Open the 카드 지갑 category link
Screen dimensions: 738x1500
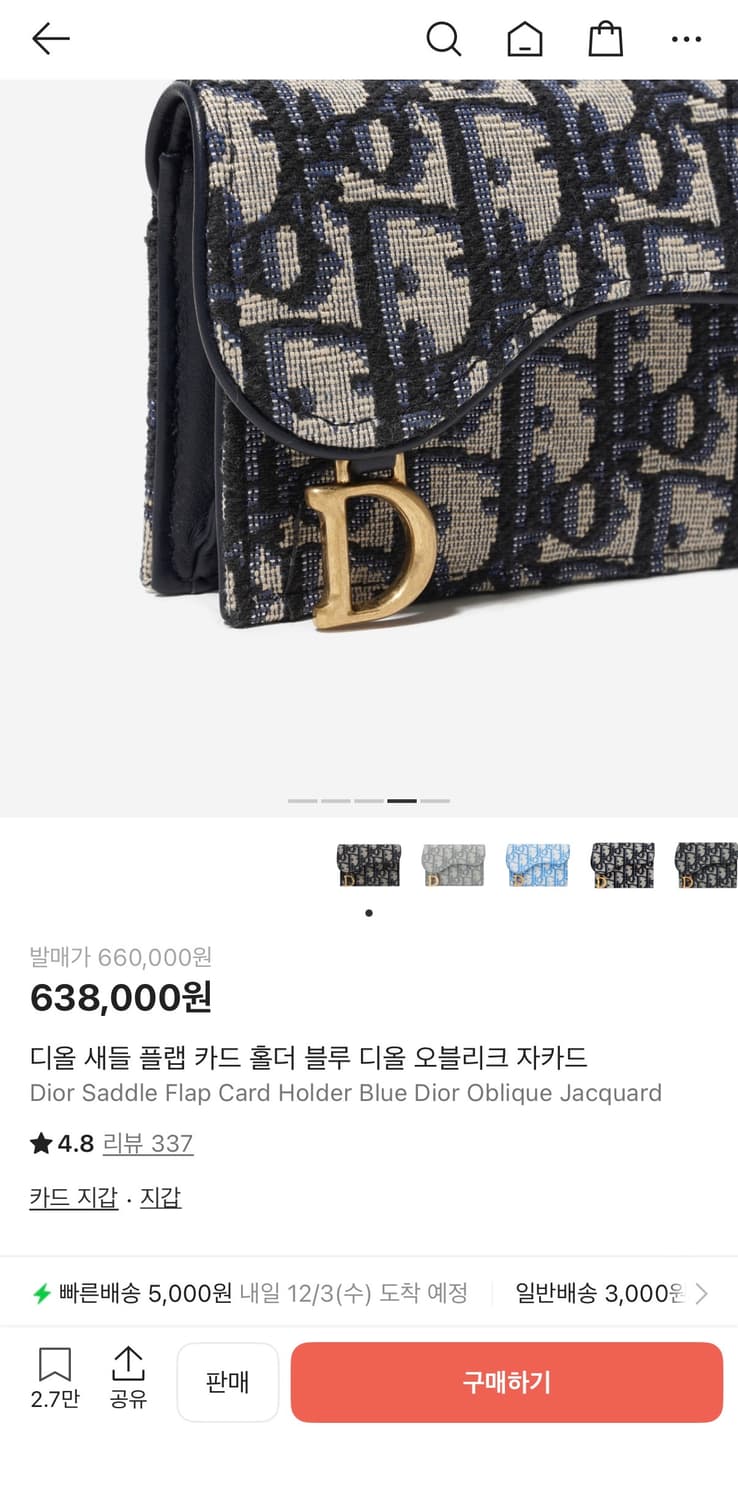pos(72,1197)
